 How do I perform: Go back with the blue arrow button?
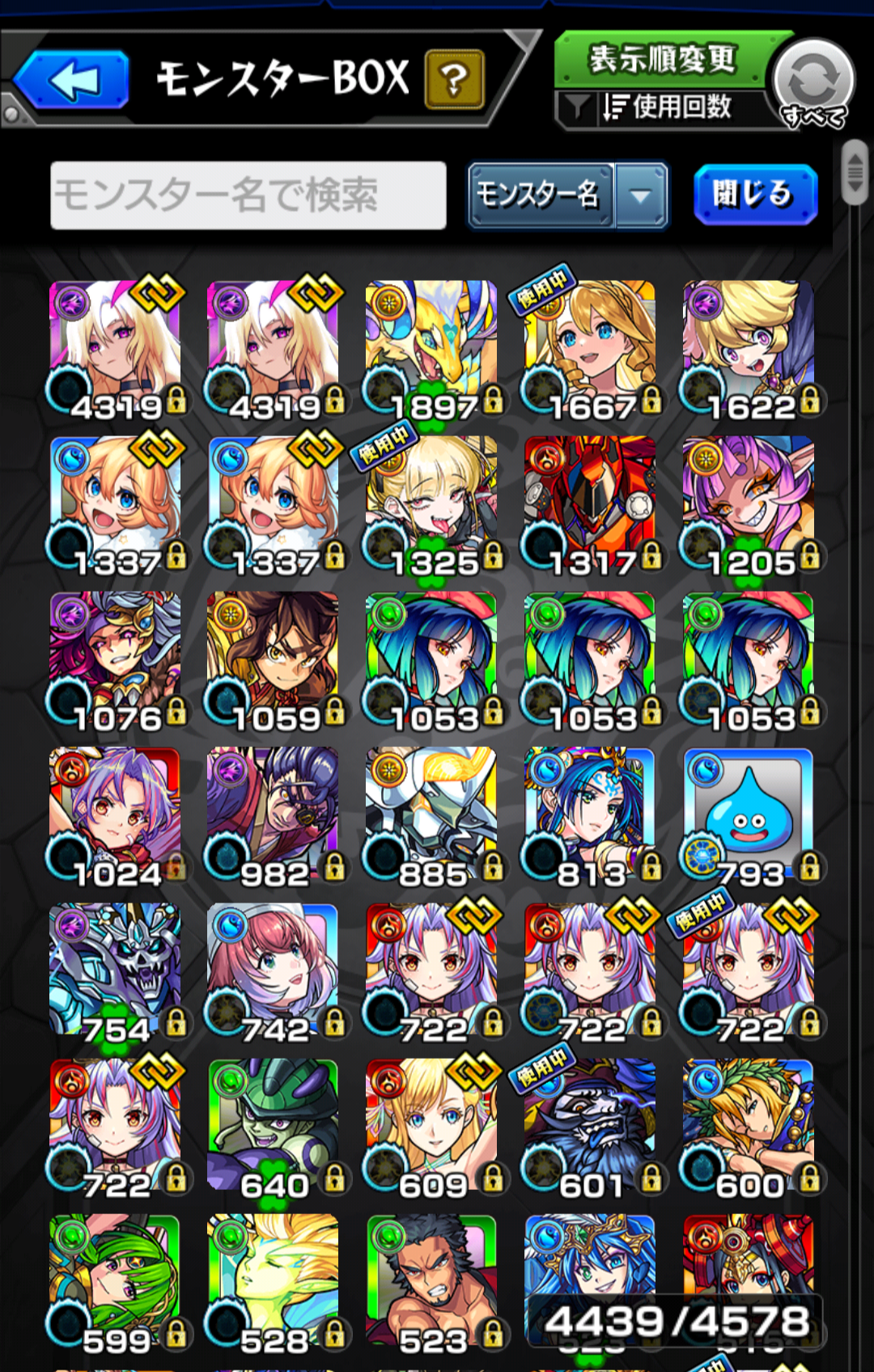tap(72, 79)
